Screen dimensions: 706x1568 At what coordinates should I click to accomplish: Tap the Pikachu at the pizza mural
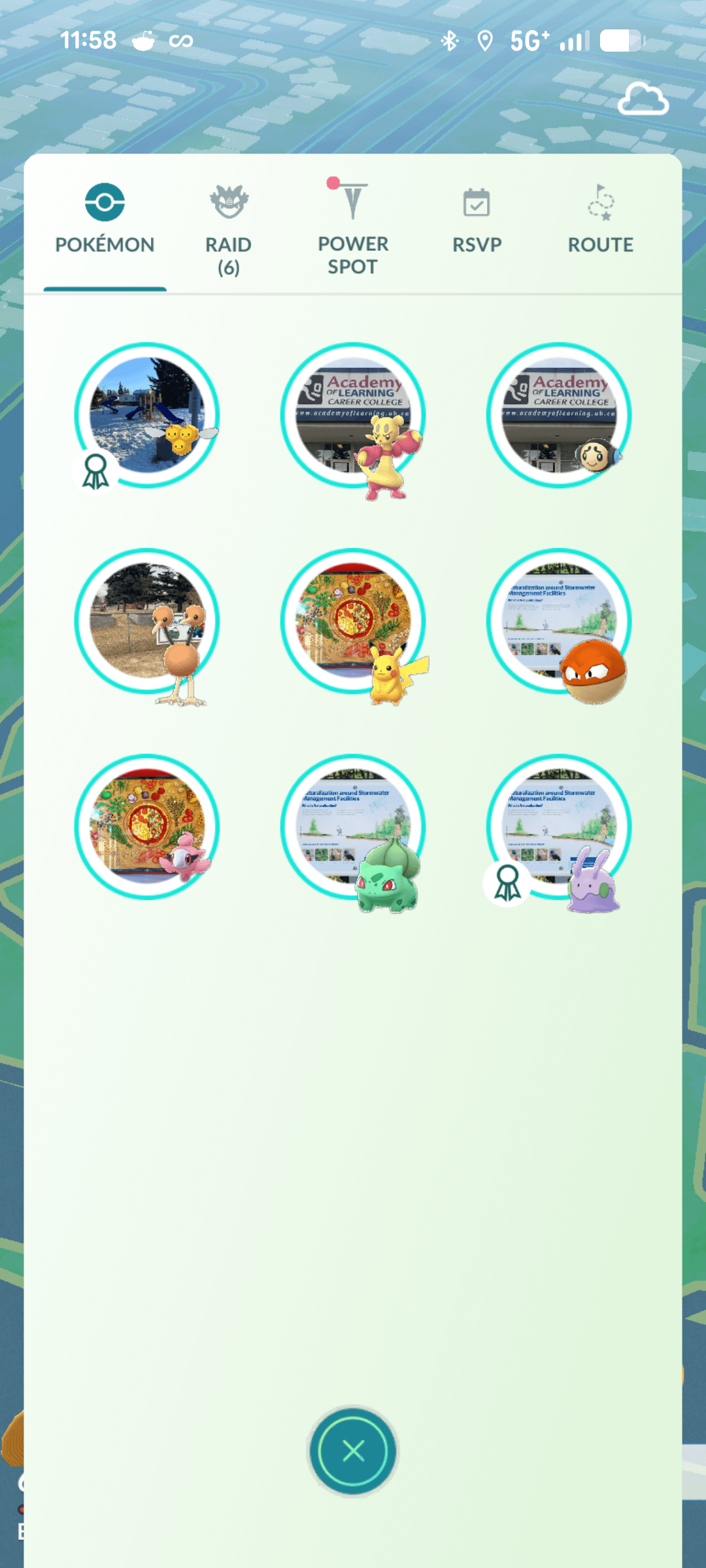pos(353,621)
